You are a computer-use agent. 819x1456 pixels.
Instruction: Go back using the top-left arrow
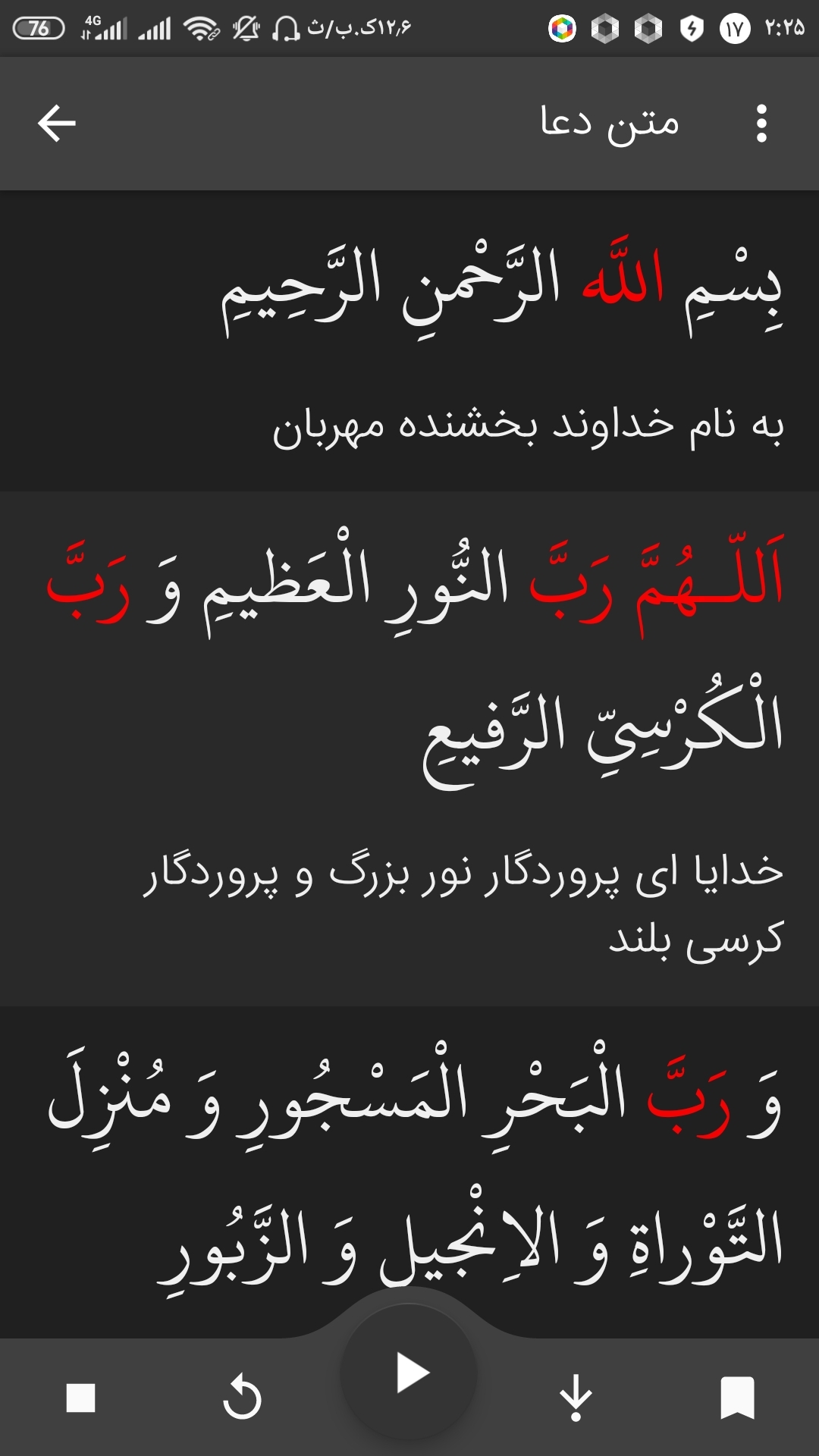coord(57,124)
